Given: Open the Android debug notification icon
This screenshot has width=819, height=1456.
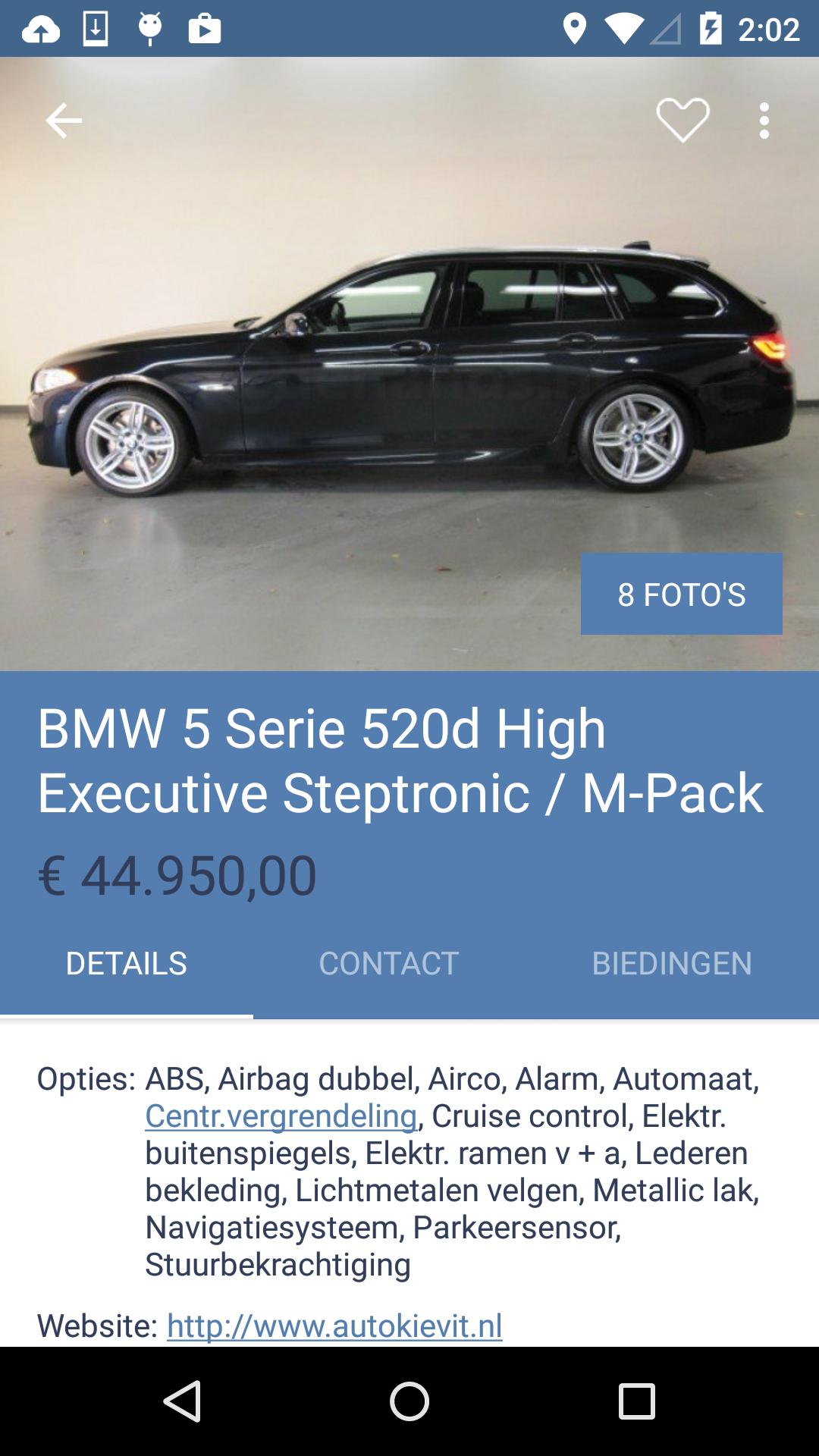Looking at the screenshot, I should (149, 29).
